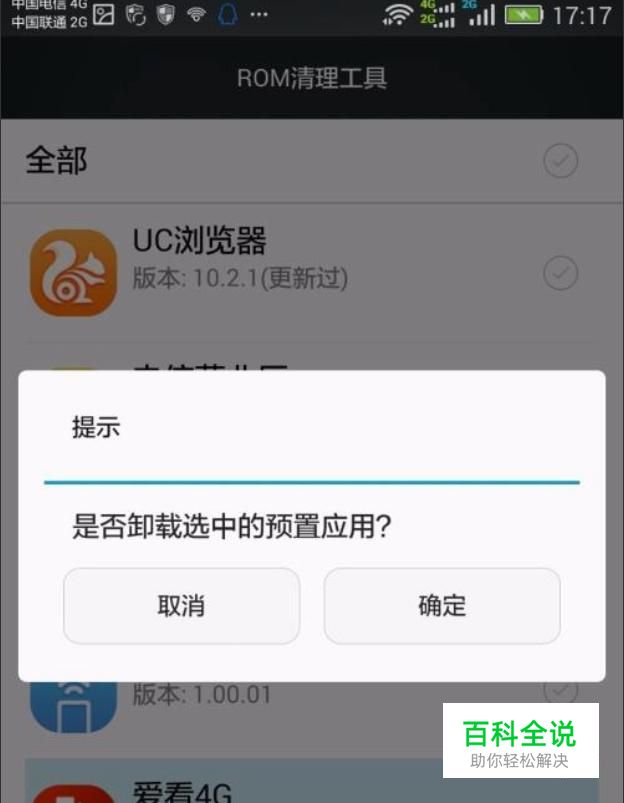624x803 pixels.
Task: Tap 取消 to cancel the uninstall
Action: click(x=181, y=605)
